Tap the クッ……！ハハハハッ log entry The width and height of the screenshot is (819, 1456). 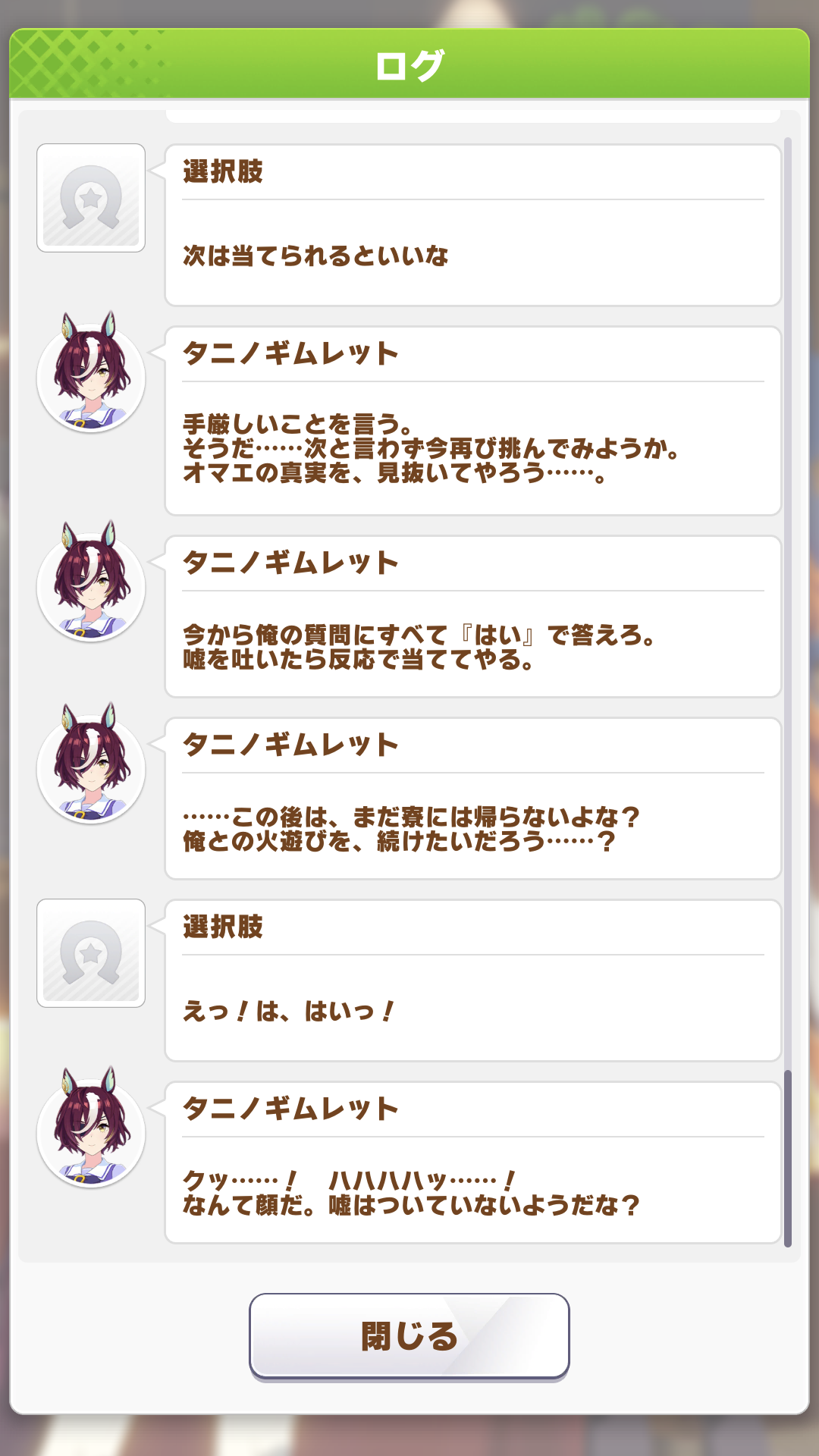[x=472, y=1192]
